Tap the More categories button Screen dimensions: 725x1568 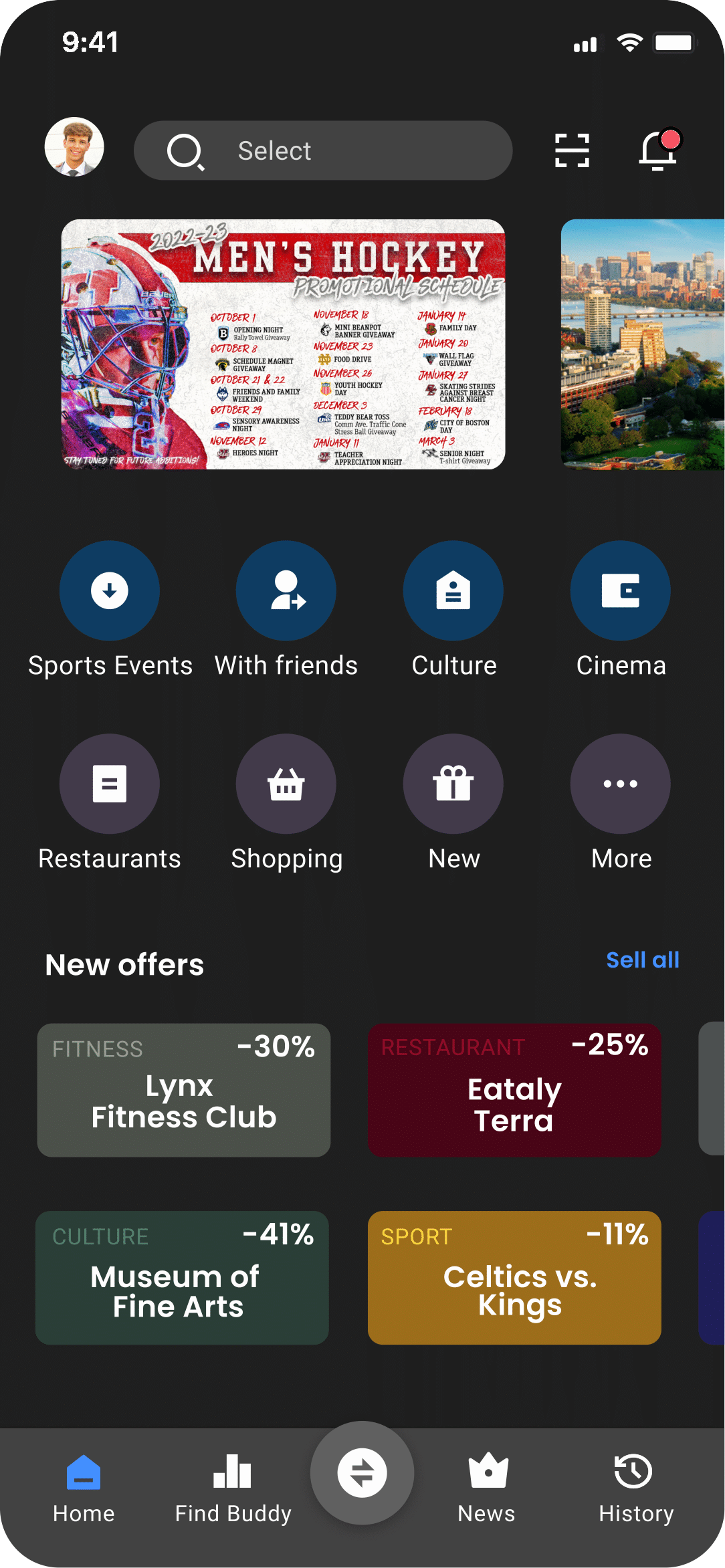coord(621,784)
